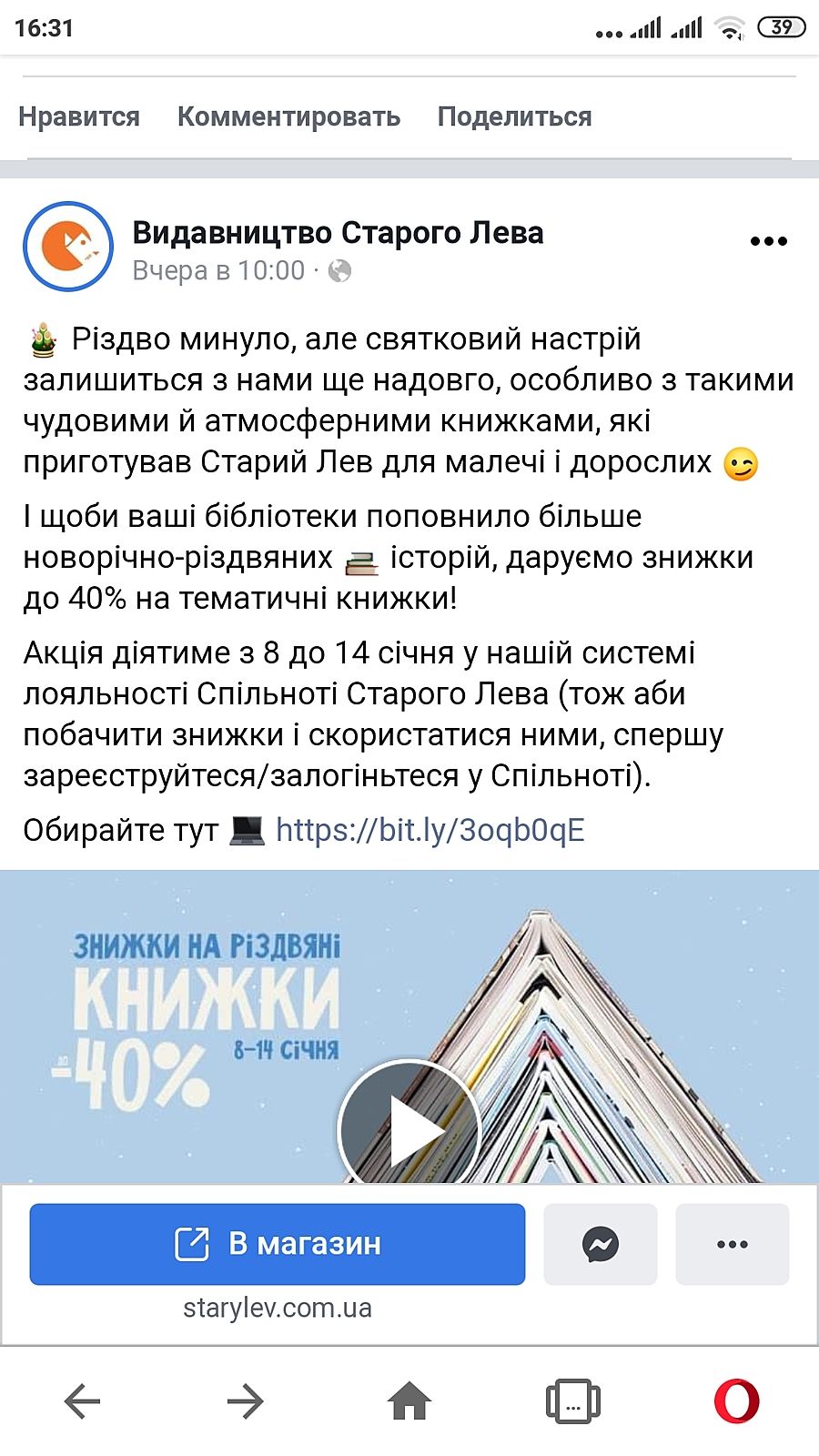The height and width of the screenshot is (1456, 819).
Task: Open the browser tabs switcher
Action: 572,1401
